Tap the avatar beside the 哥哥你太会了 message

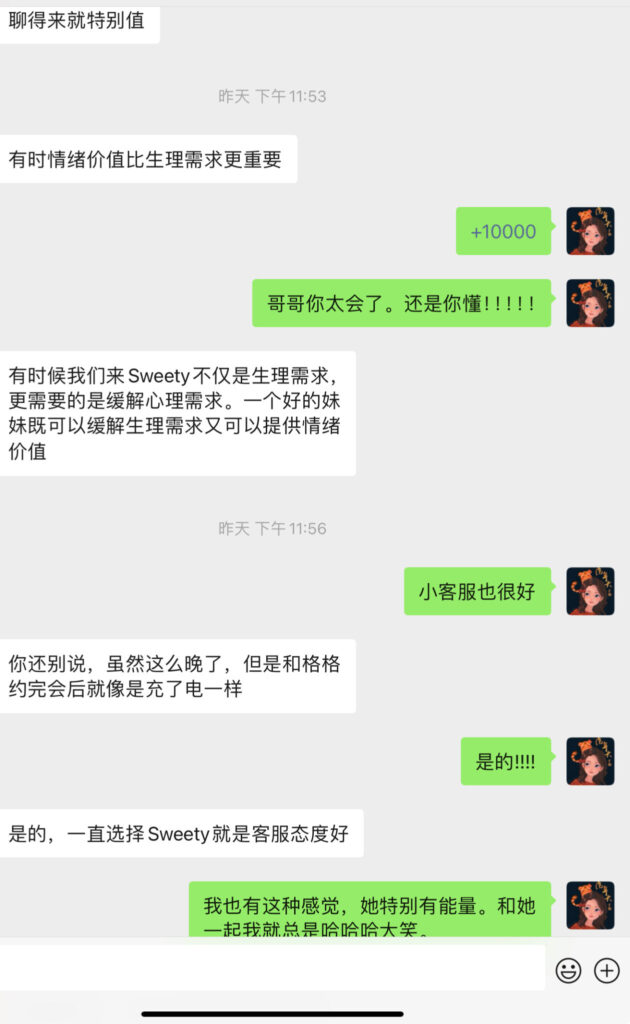pos(590,303)
